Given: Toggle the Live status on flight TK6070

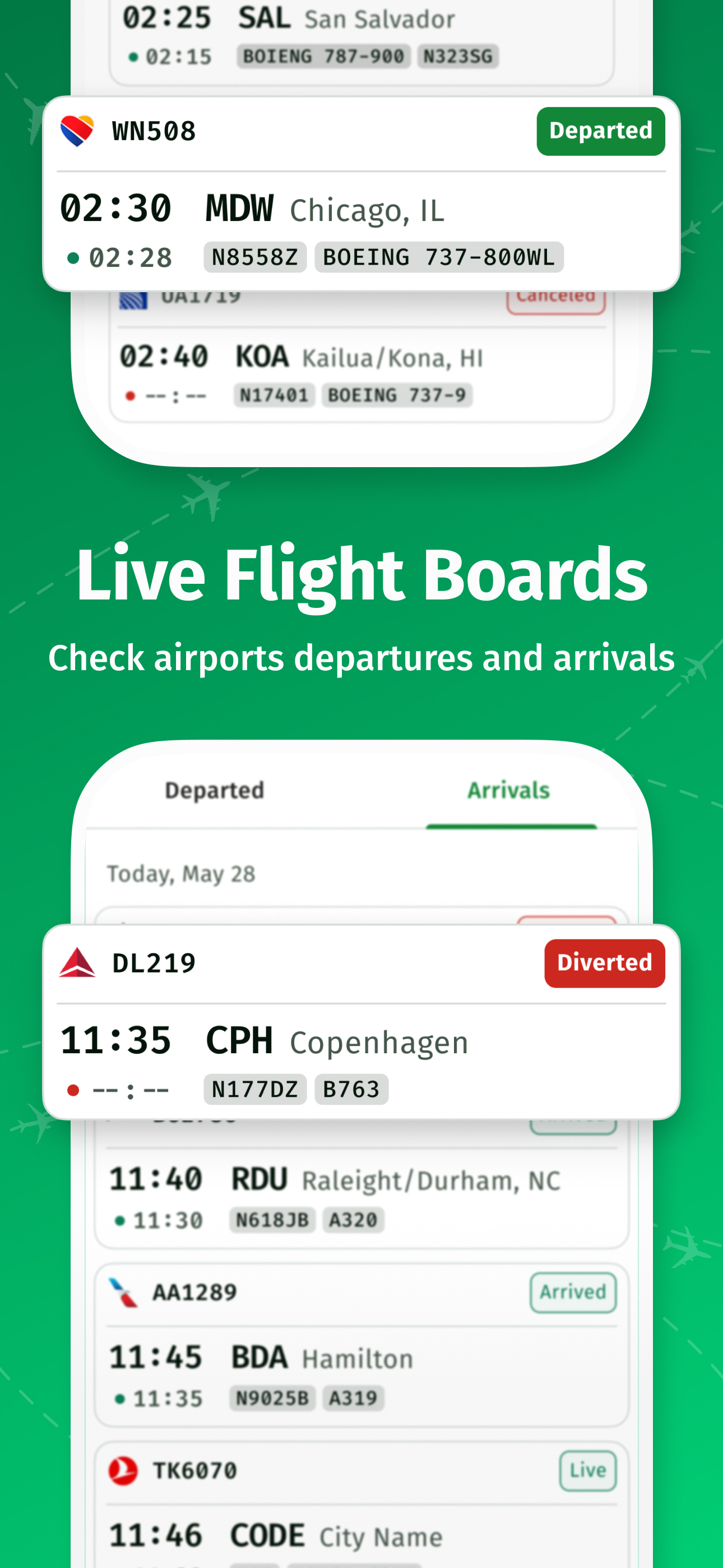Looking at the screenshot, I should click(x=587, y=1470).
